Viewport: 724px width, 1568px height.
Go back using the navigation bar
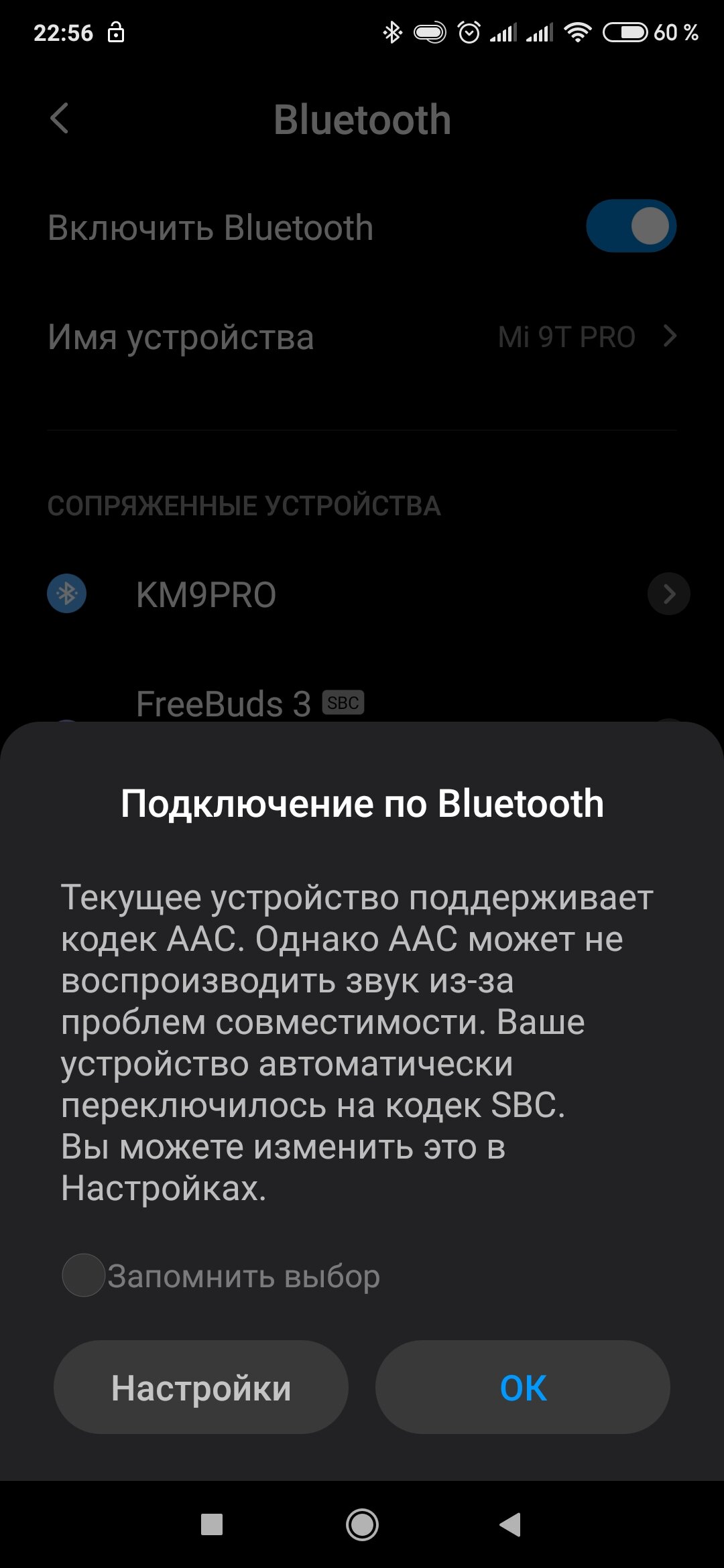tap(510, 1524)
